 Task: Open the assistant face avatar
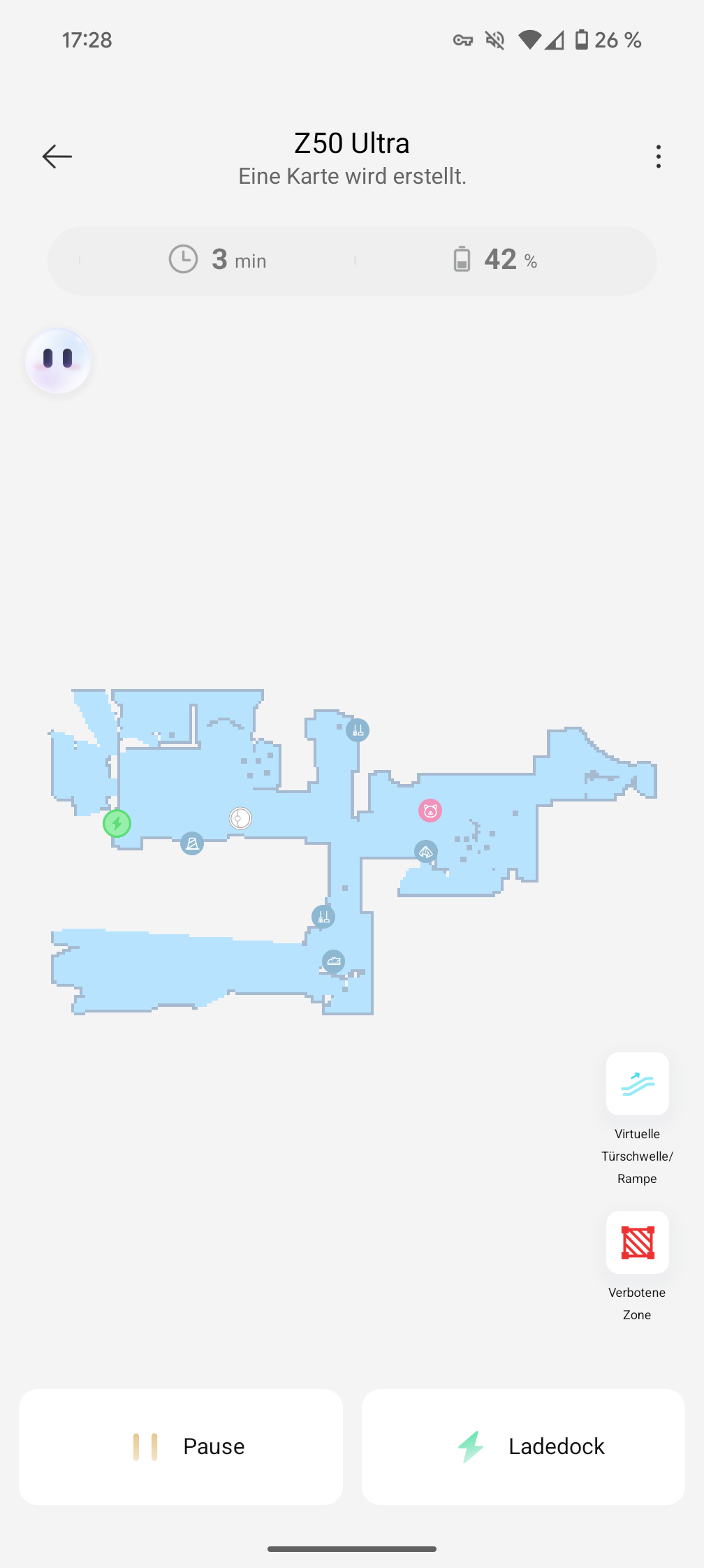58,361
